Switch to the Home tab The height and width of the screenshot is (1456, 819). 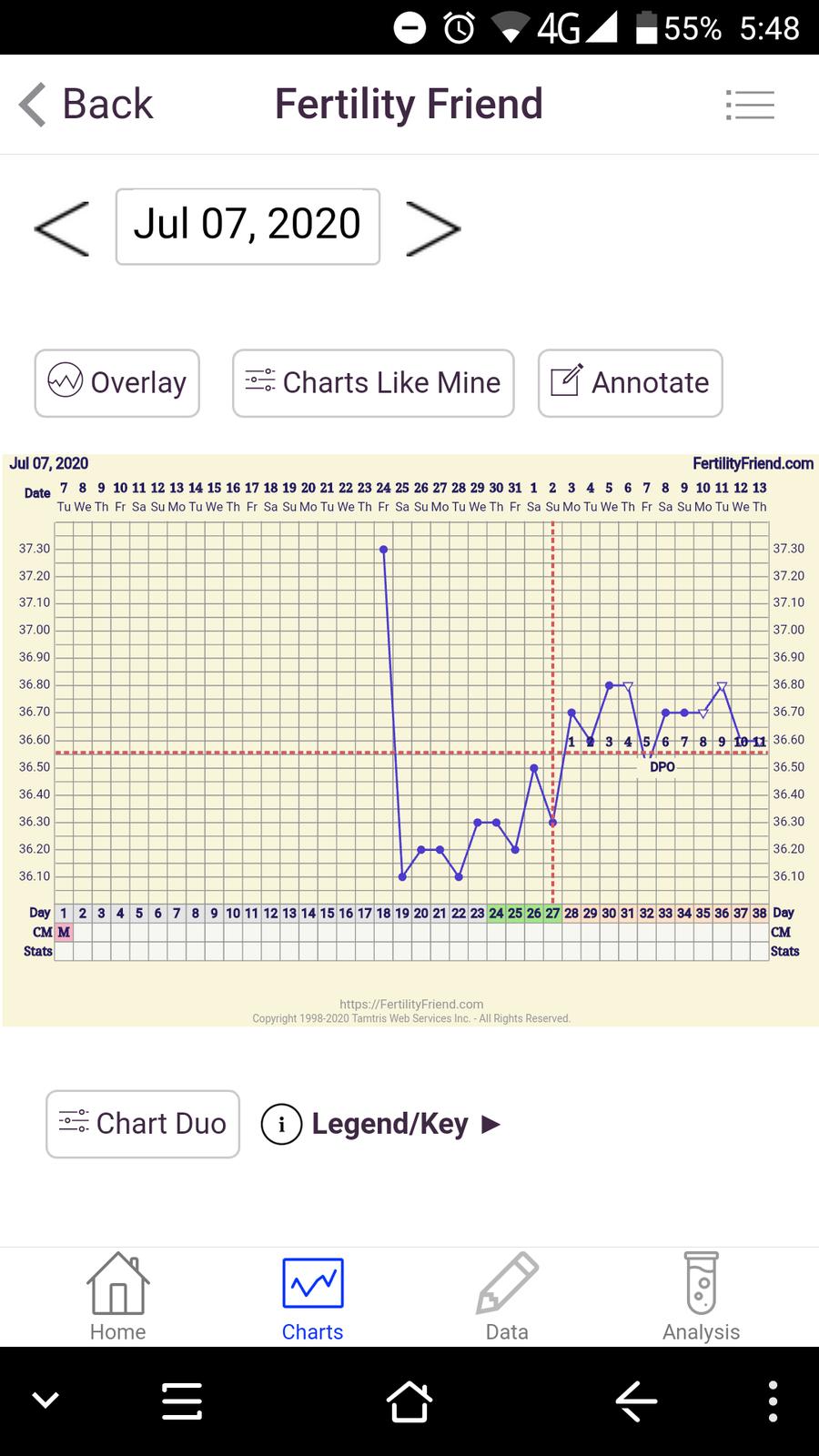point(117,1297)
